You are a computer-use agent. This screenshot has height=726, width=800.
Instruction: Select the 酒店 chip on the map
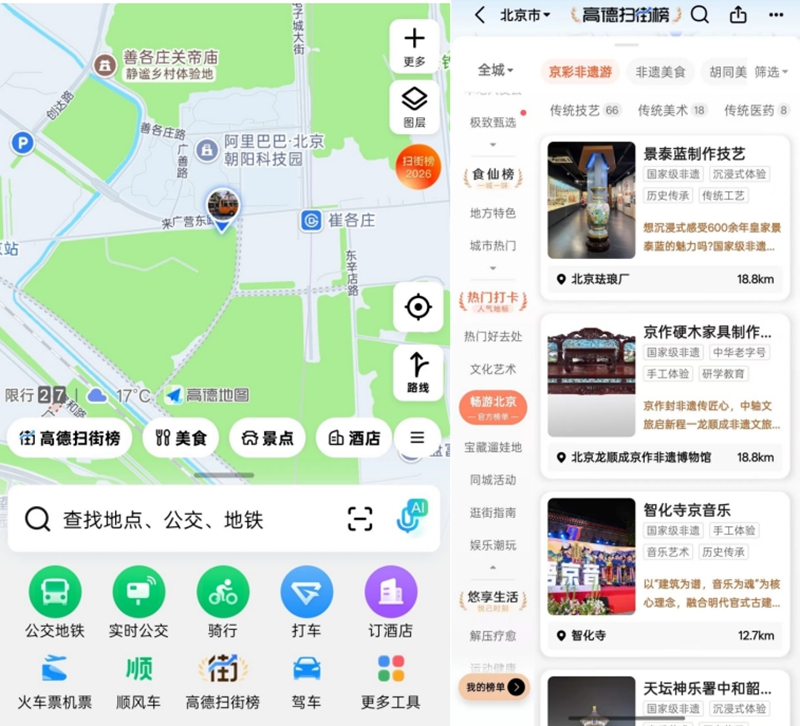pos(354,438)
